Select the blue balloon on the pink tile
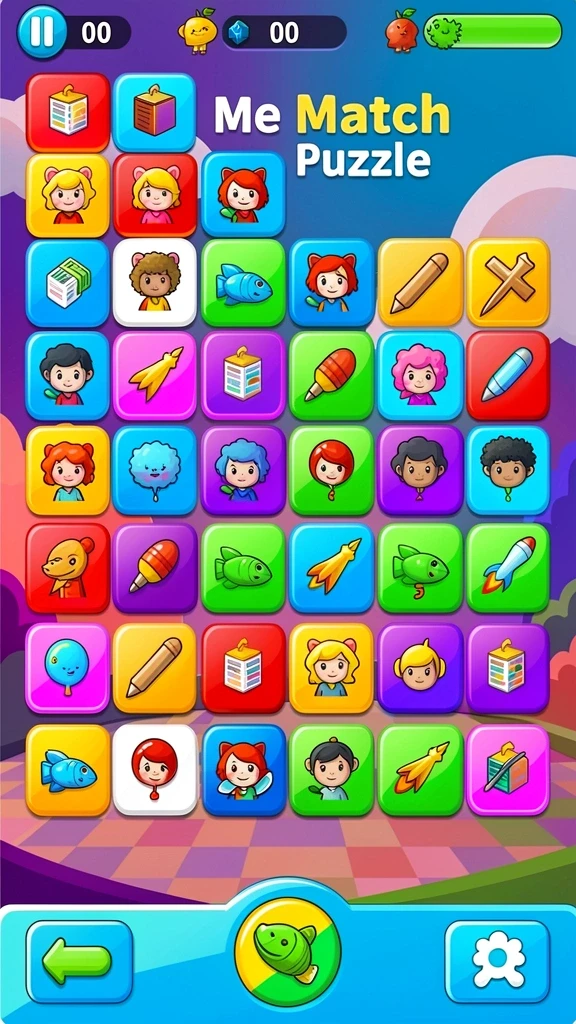The width and height of the screenshot is (576, 1024). tap(67, 668)
